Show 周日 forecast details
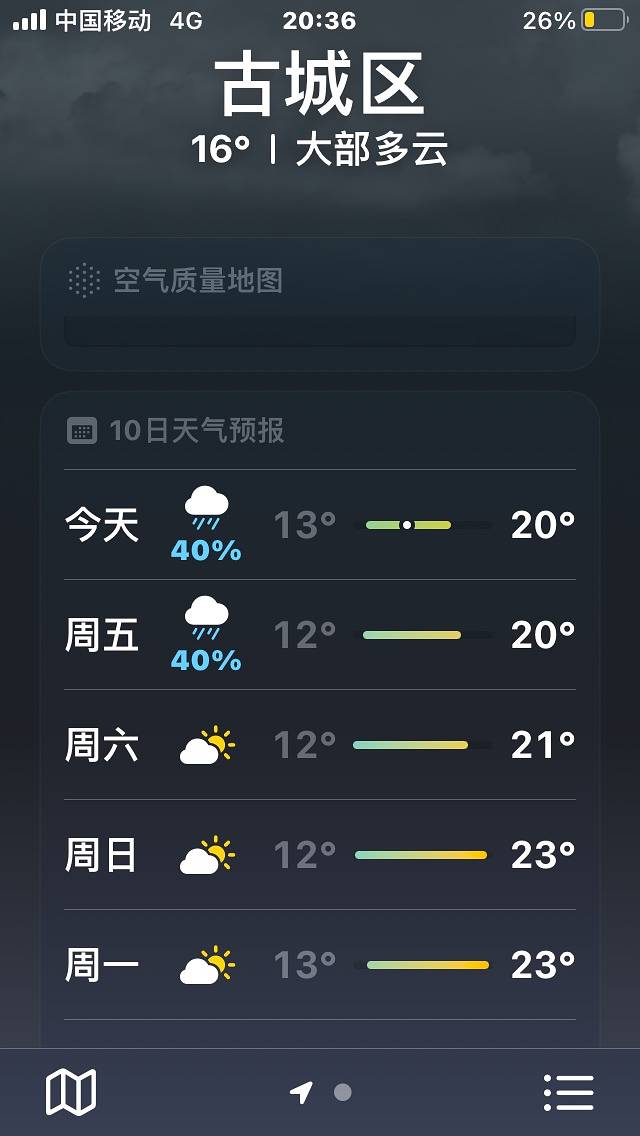This screenshot has width=640, height=1136. tap(319, 855)
